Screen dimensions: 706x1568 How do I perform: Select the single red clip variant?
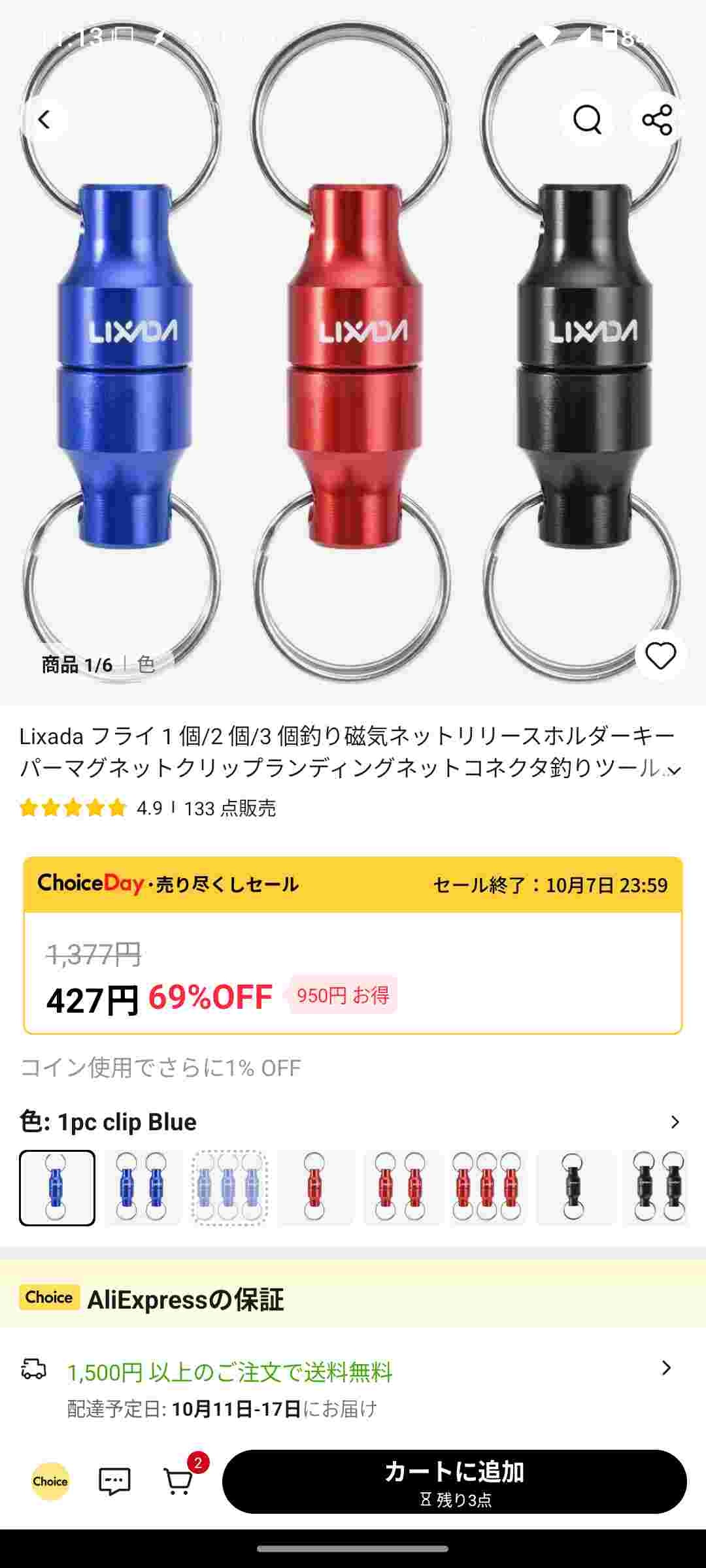coord(315,1188)
